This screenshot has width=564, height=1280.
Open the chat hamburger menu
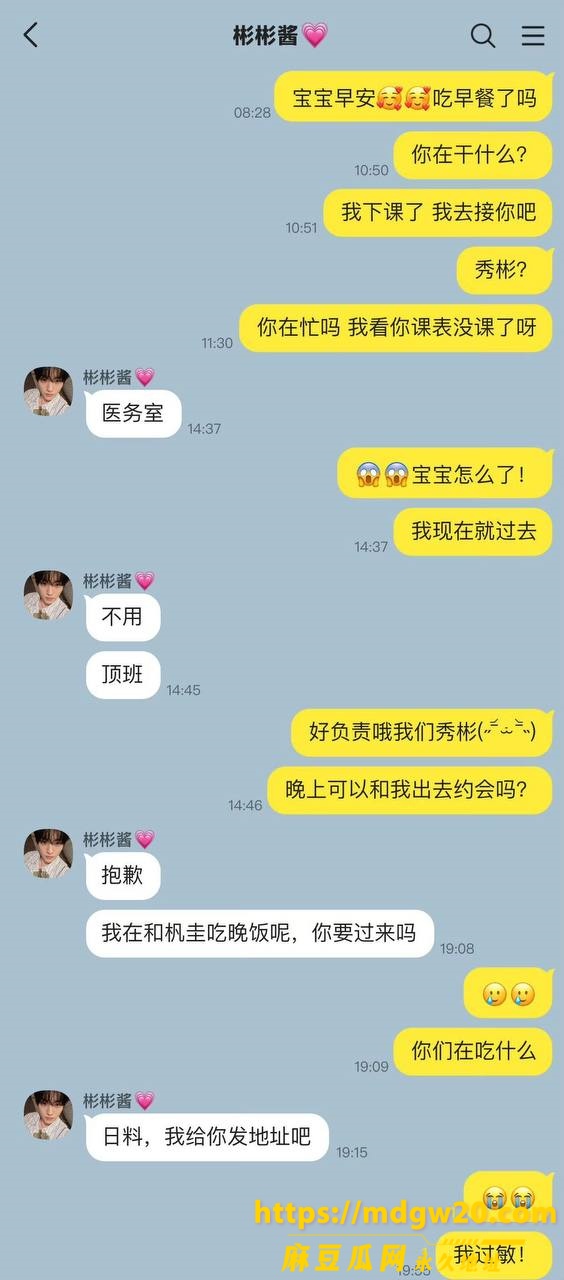[x=533, y=35]
